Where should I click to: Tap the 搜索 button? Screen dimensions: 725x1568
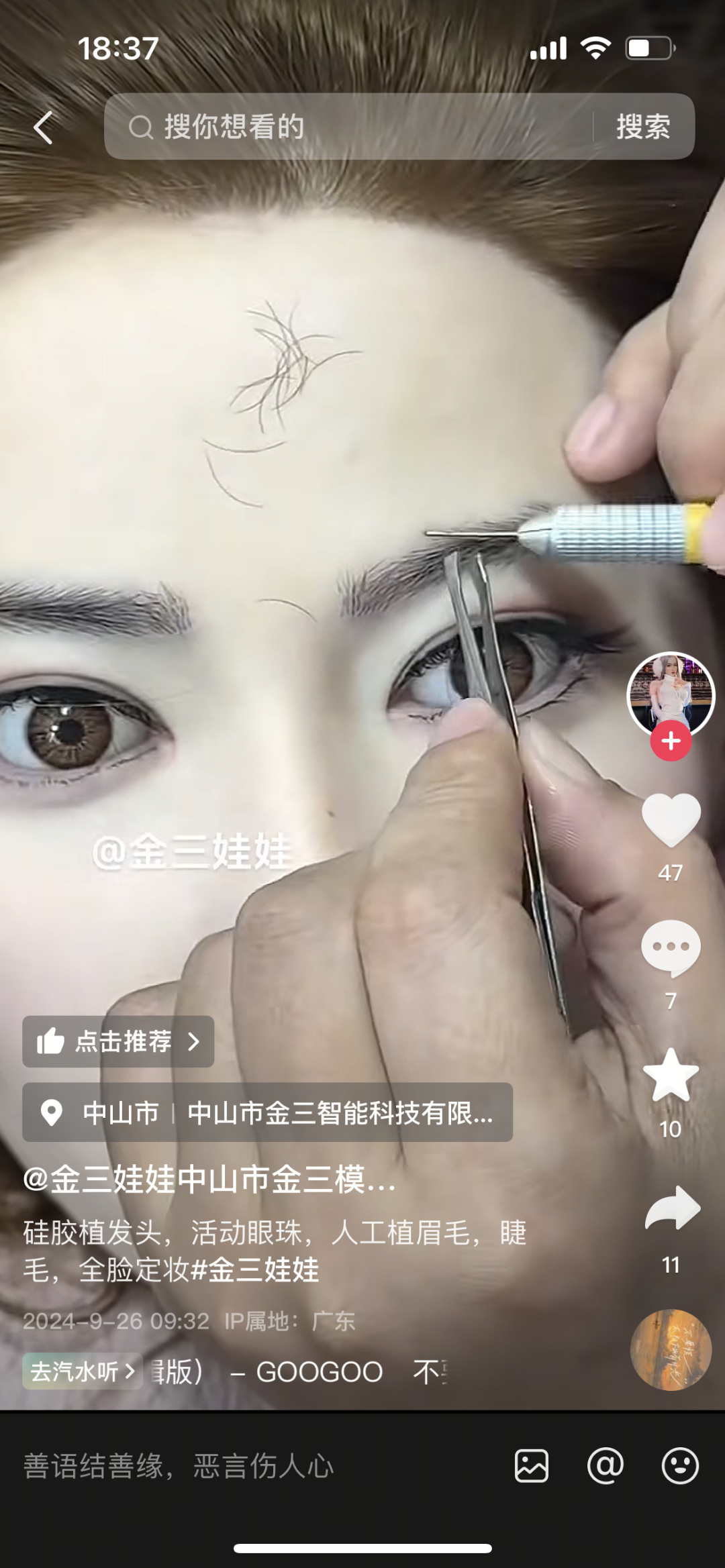coord(643,127)
